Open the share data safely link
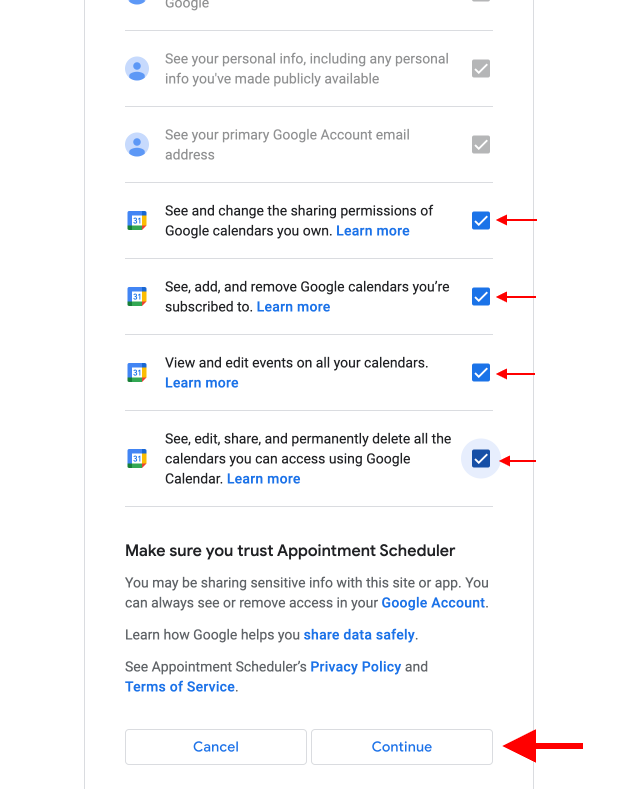This screenshot has height=789, width=627. (359, 635)
